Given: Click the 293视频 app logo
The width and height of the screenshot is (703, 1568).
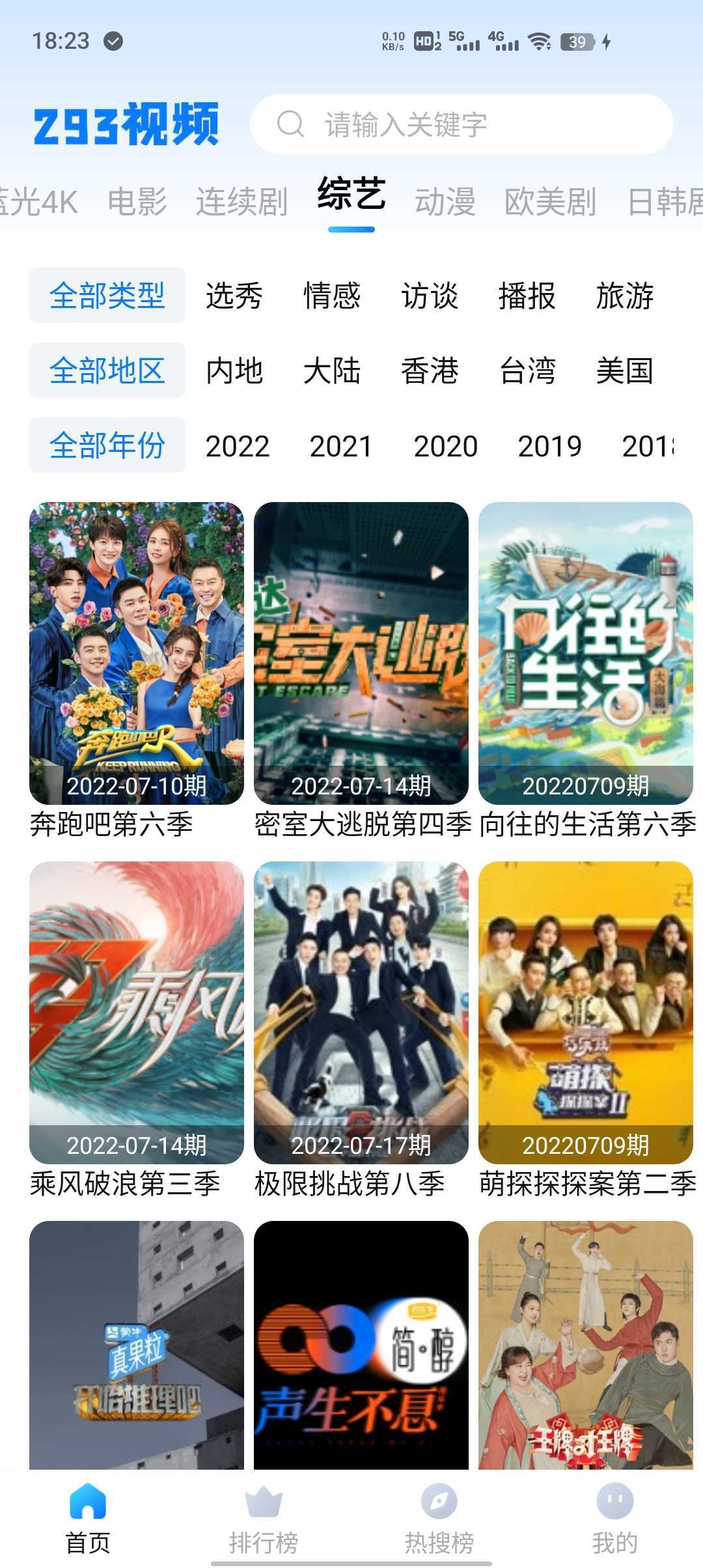Looking at the screenshot, I should (128, 124).
